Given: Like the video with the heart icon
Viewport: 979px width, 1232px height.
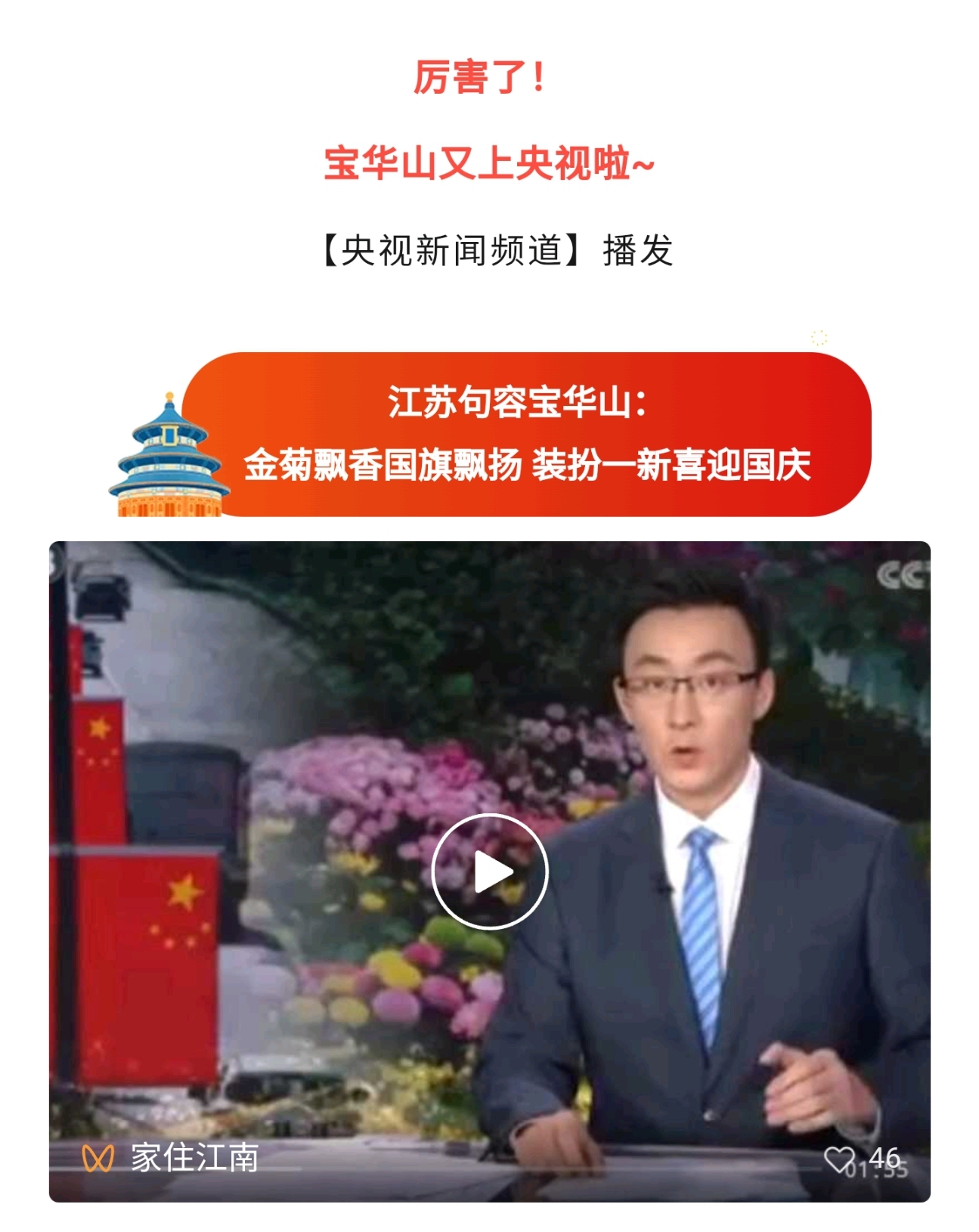Looking at the screenshot, I should (838, 1159).
